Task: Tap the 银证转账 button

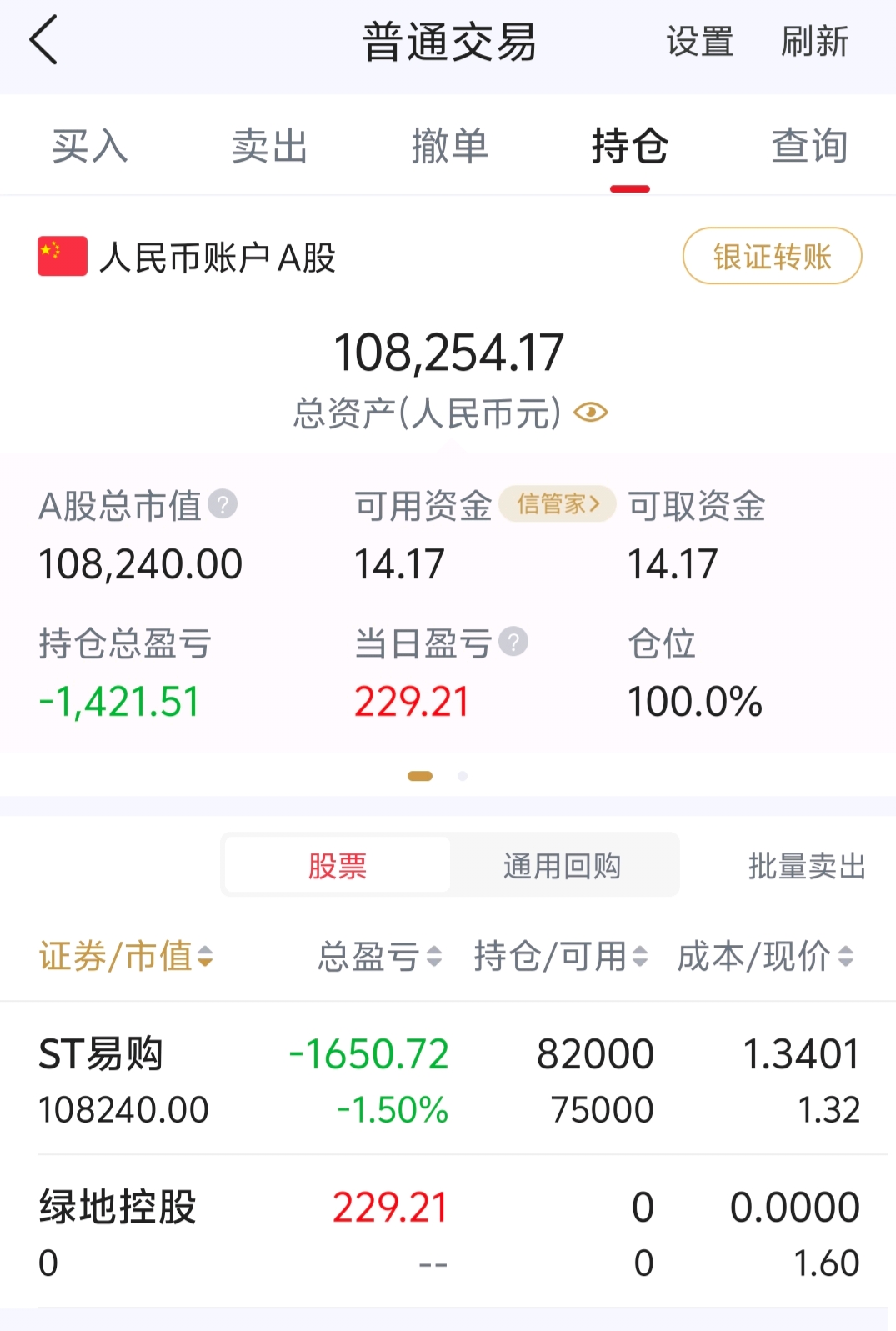Action: [x=772, y=256]
